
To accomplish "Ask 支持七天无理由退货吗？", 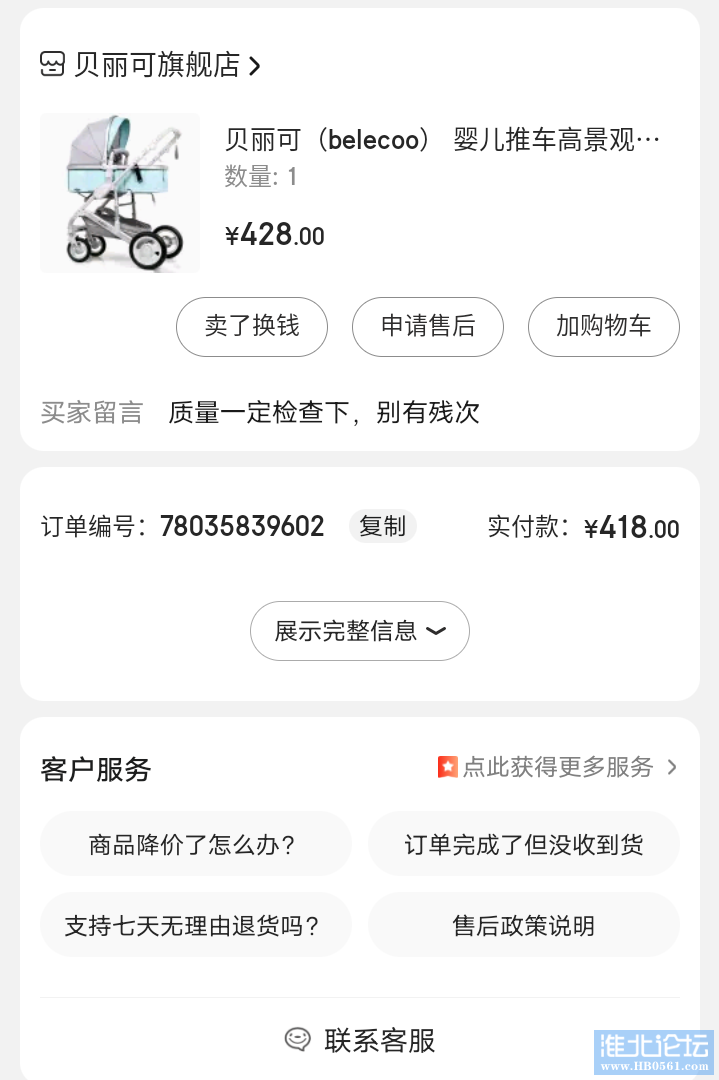I will coord(196,925).
